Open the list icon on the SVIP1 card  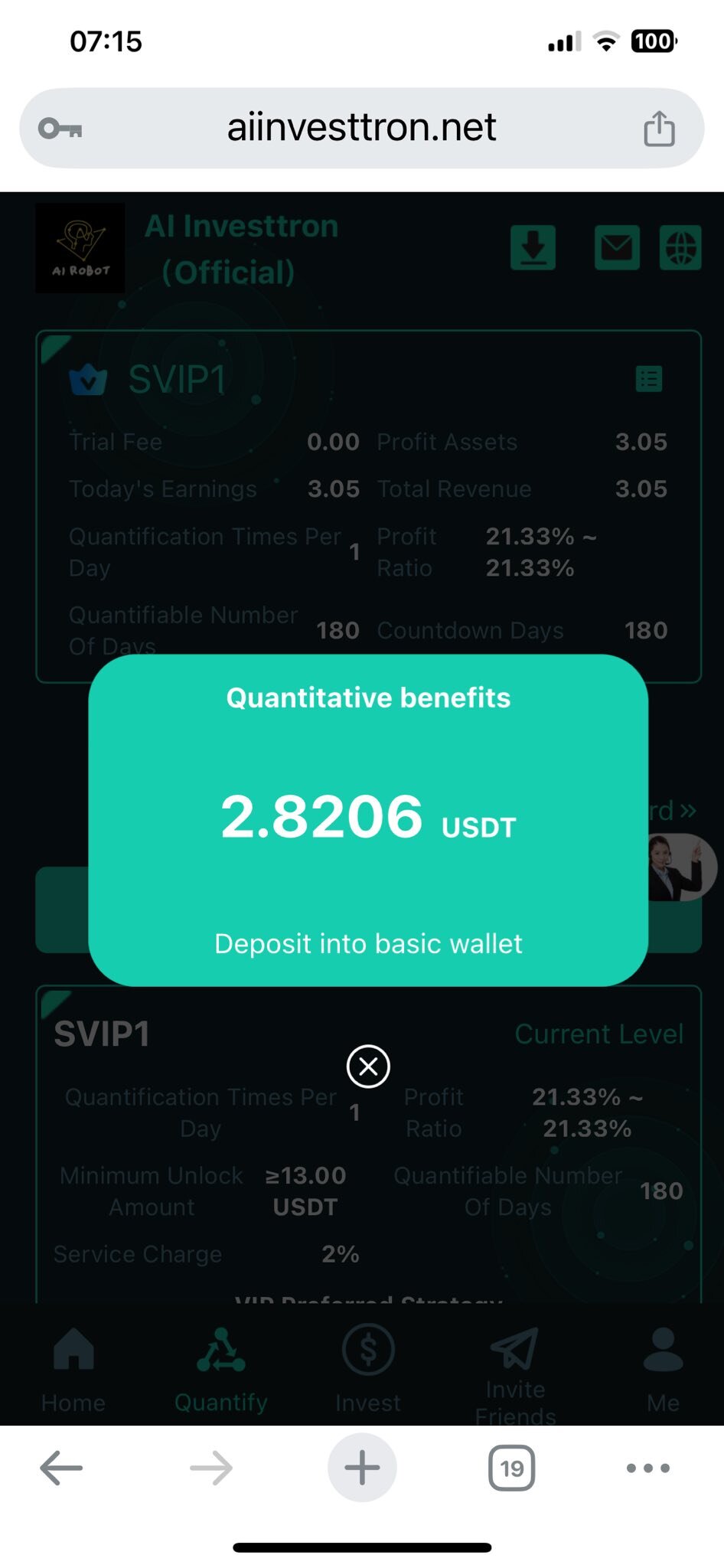coord(649,379)
